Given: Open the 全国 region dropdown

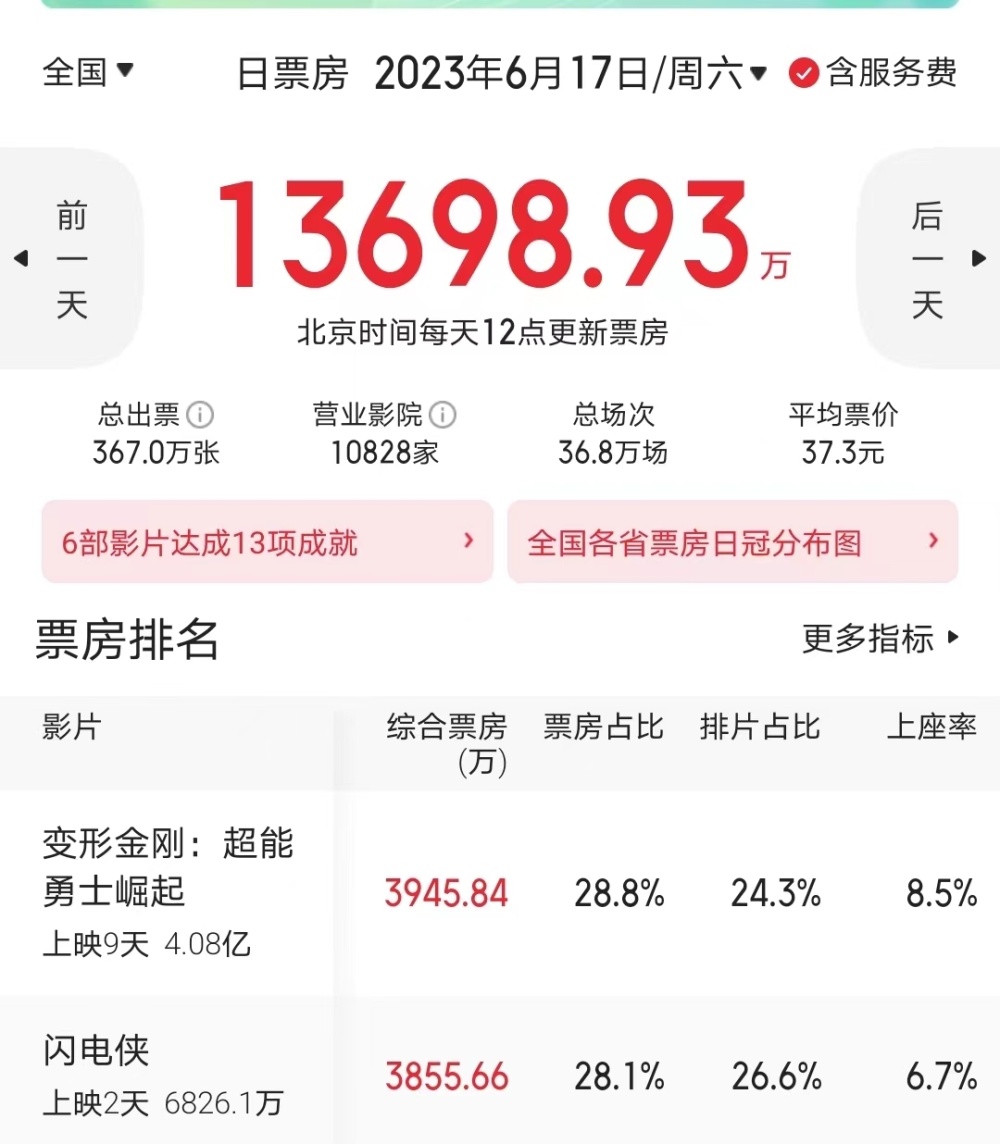Looking at the screenshot, I should click(88, 72).
